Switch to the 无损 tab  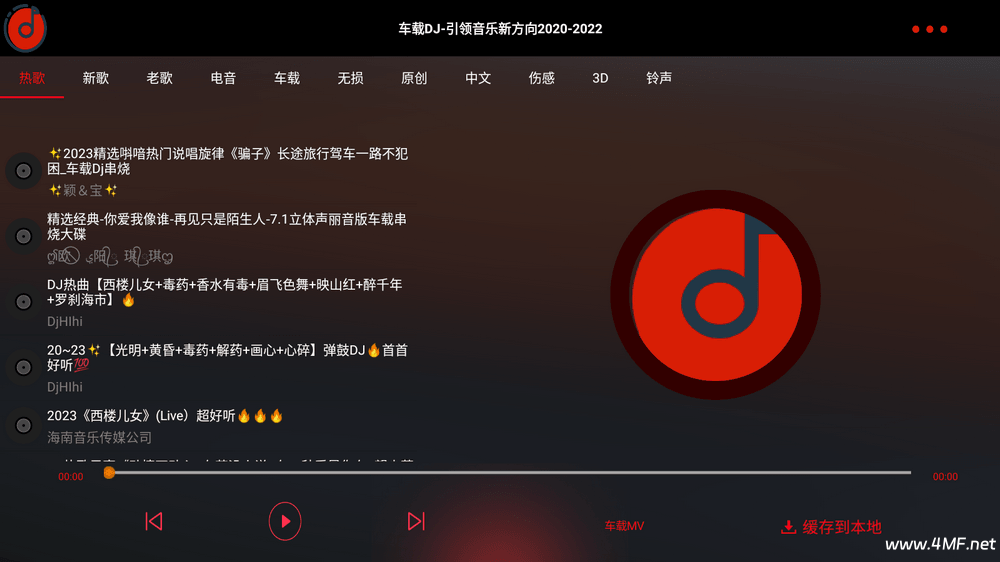pos(350,78)
